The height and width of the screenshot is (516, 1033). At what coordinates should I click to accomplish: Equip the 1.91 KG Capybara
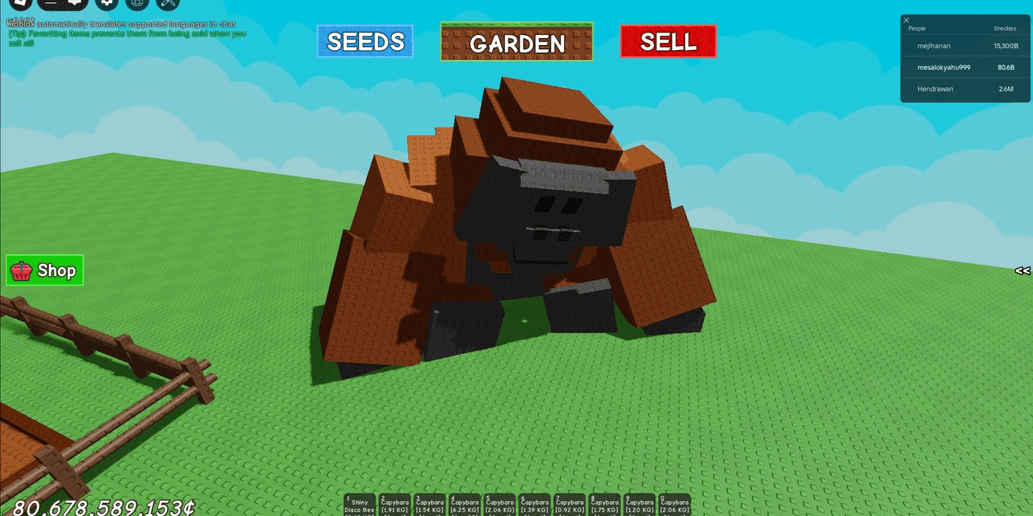pos(395,505)
